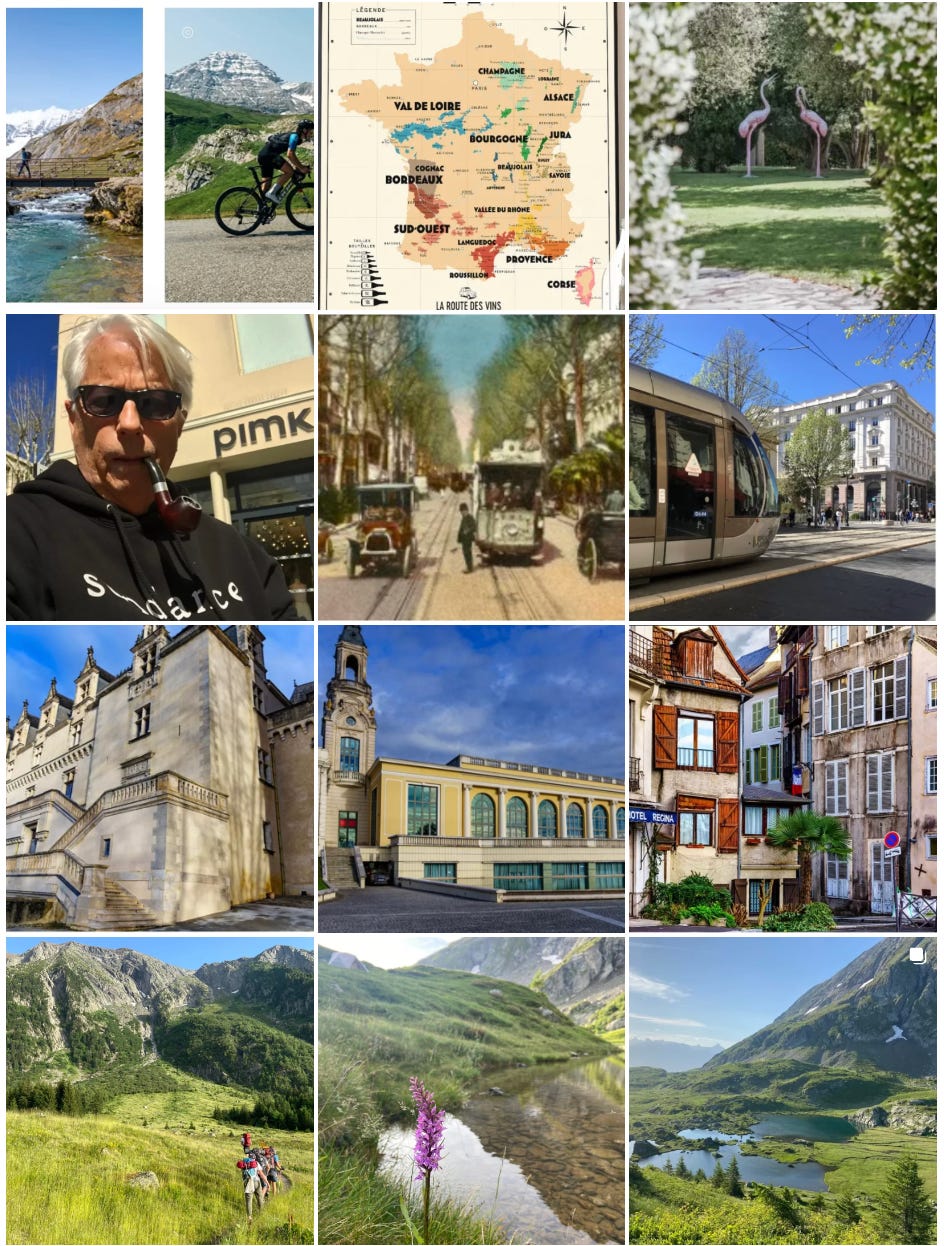Open the mountain stream and cyclist post
Image resolution: width=944 pixels, height=1246 pixels.
click(159, 156)
